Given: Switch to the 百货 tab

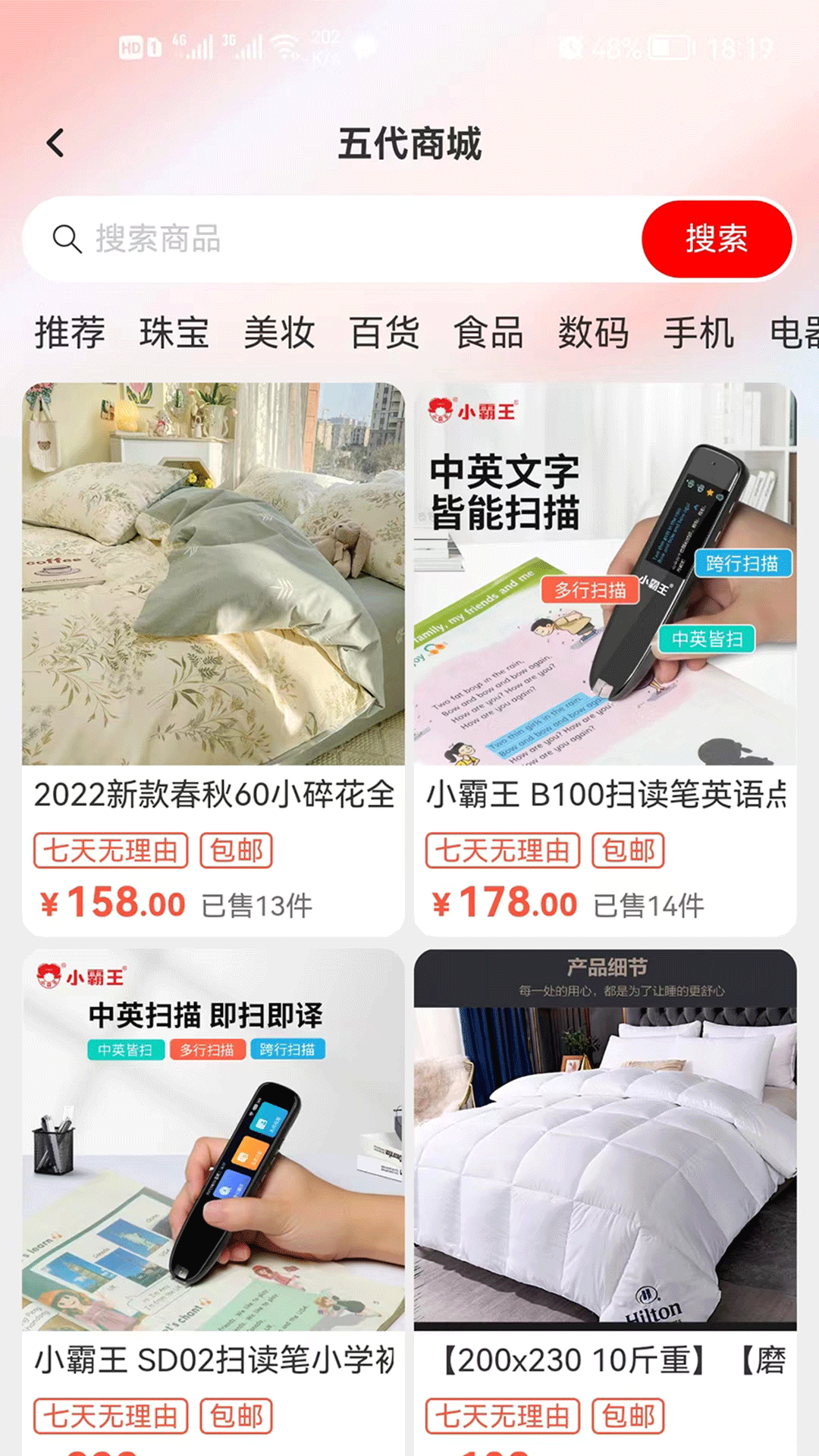Looking at the screenshot, I should click(384, 333).
